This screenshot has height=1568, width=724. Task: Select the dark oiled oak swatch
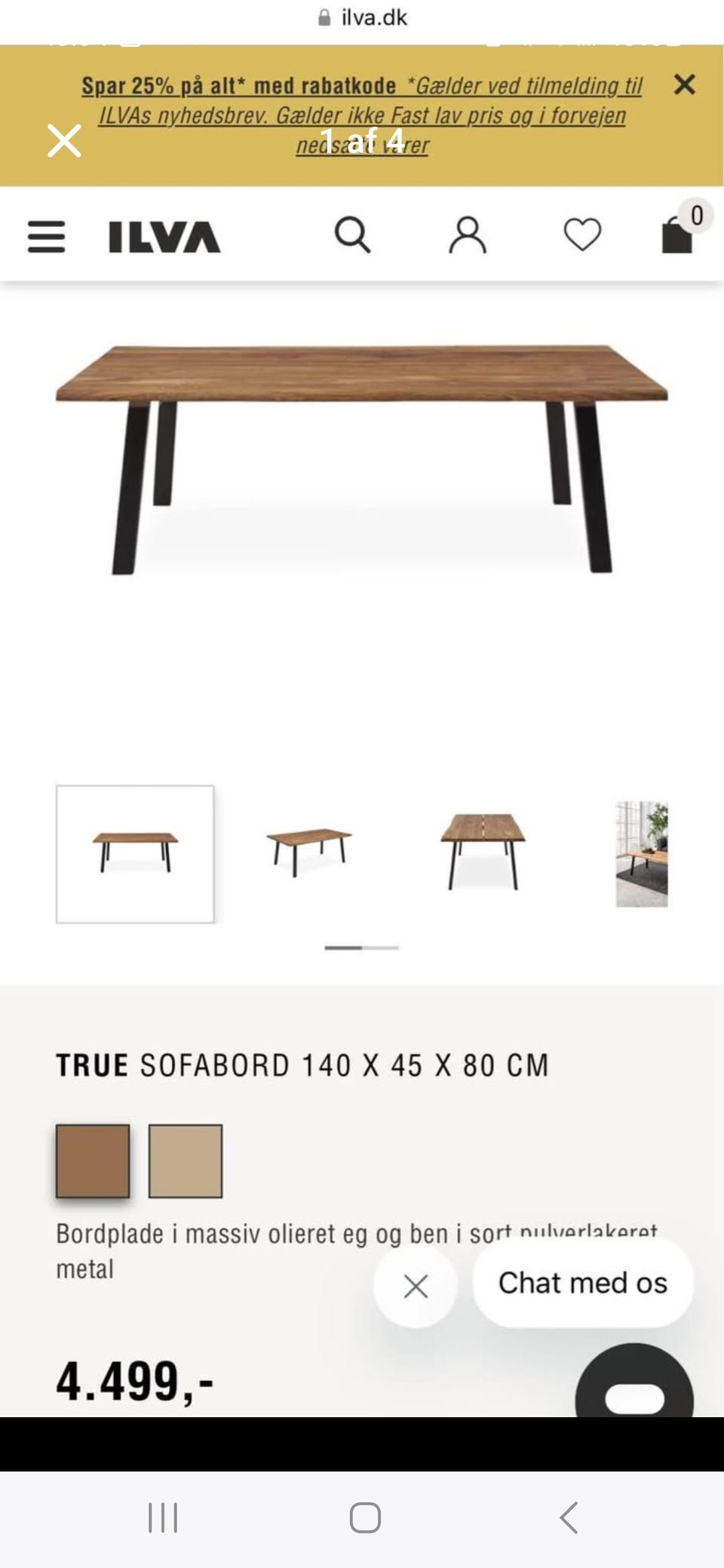tap(92, 1161)
